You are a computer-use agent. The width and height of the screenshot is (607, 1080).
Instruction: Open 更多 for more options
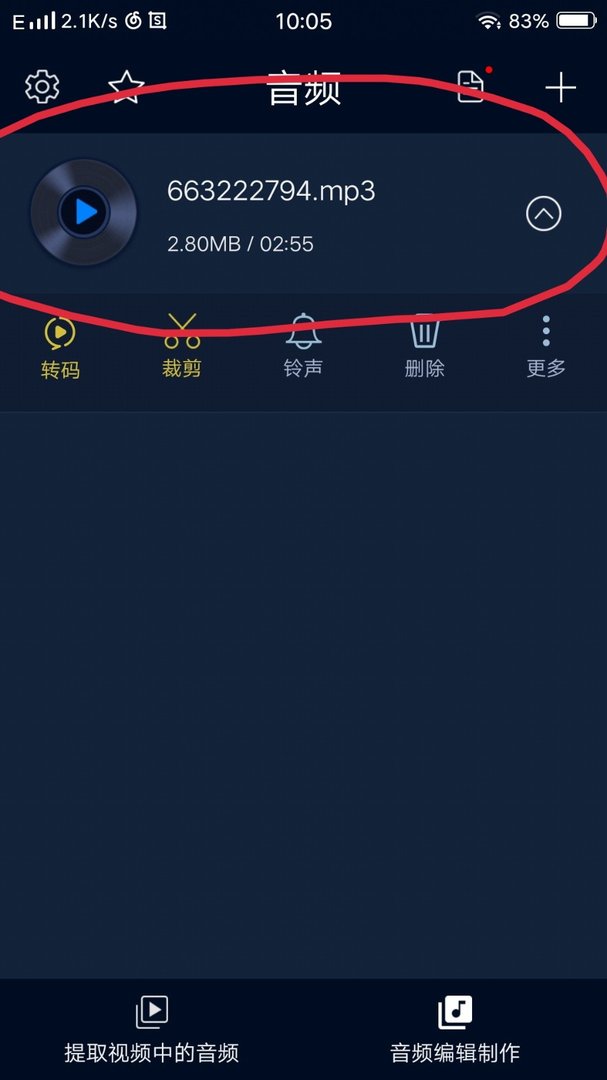[546, 346]
